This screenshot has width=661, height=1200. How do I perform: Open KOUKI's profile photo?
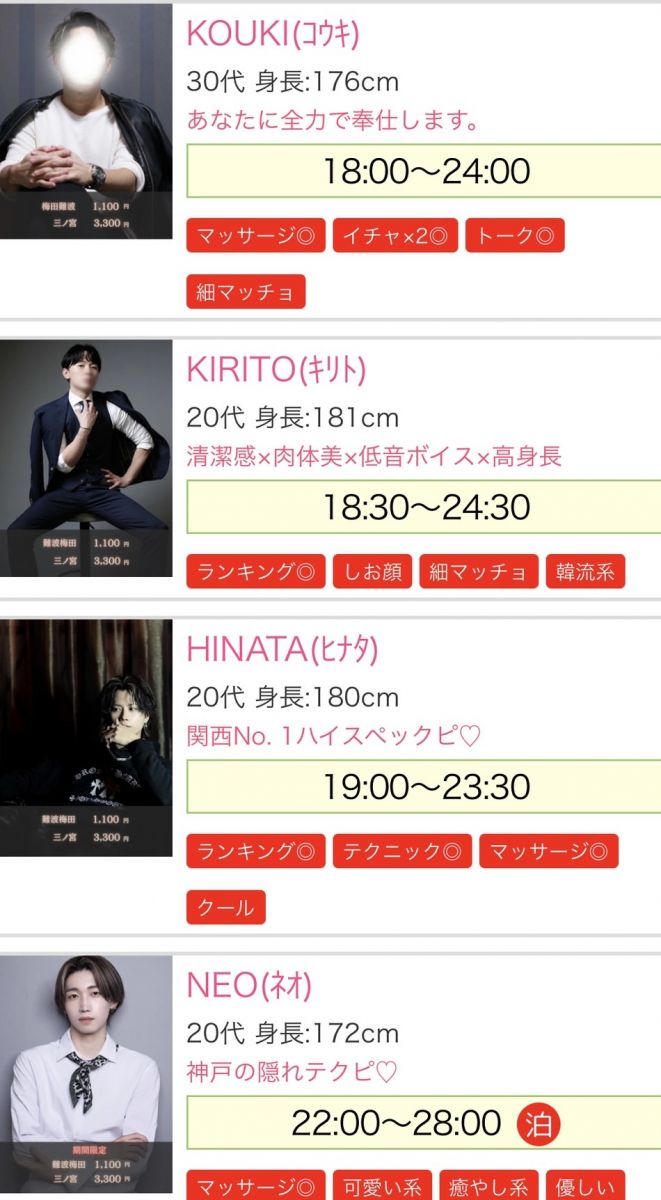86,122
